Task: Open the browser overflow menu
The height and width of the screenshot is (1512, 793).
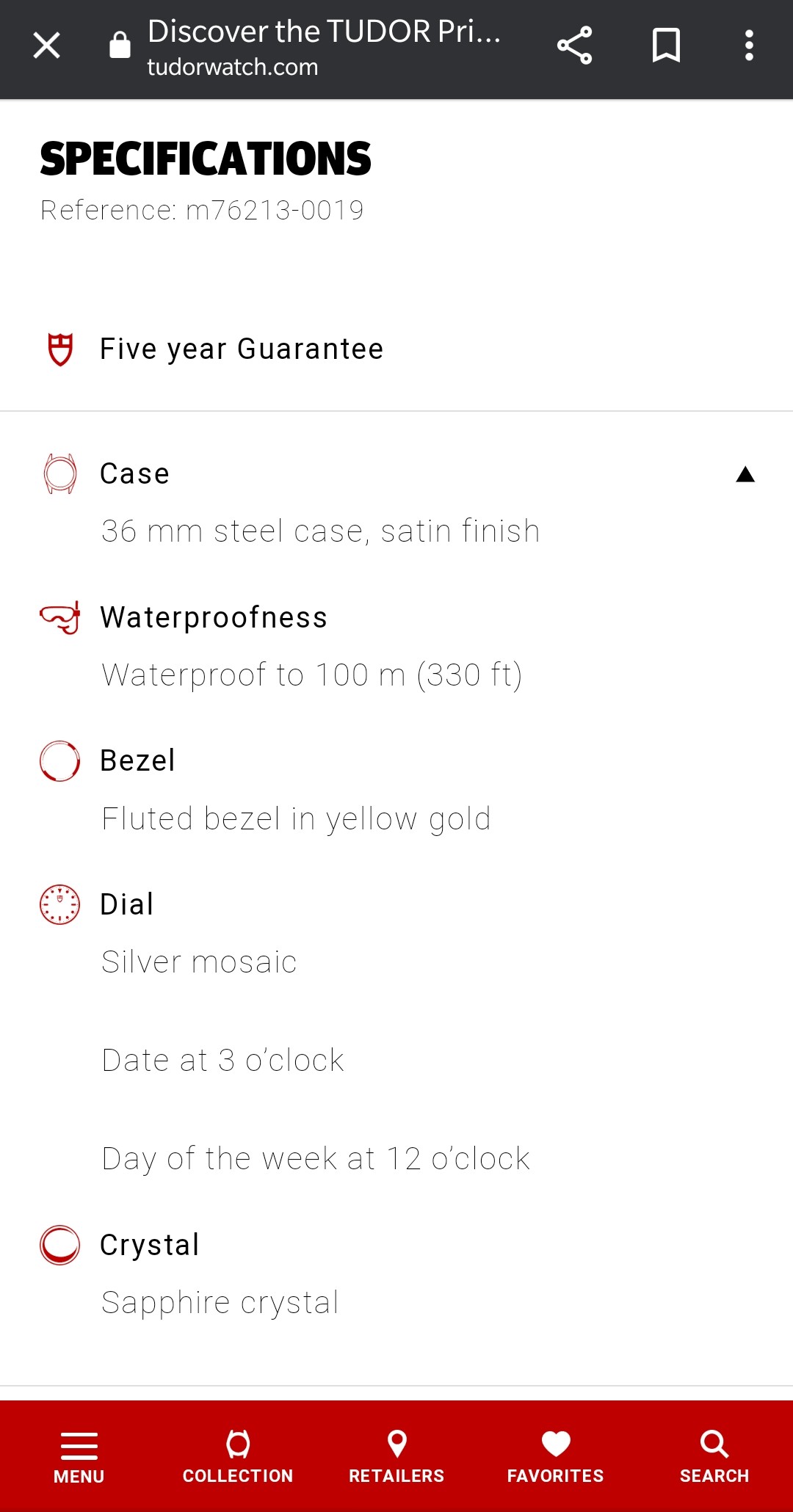Action: click(x=749, y=46)
